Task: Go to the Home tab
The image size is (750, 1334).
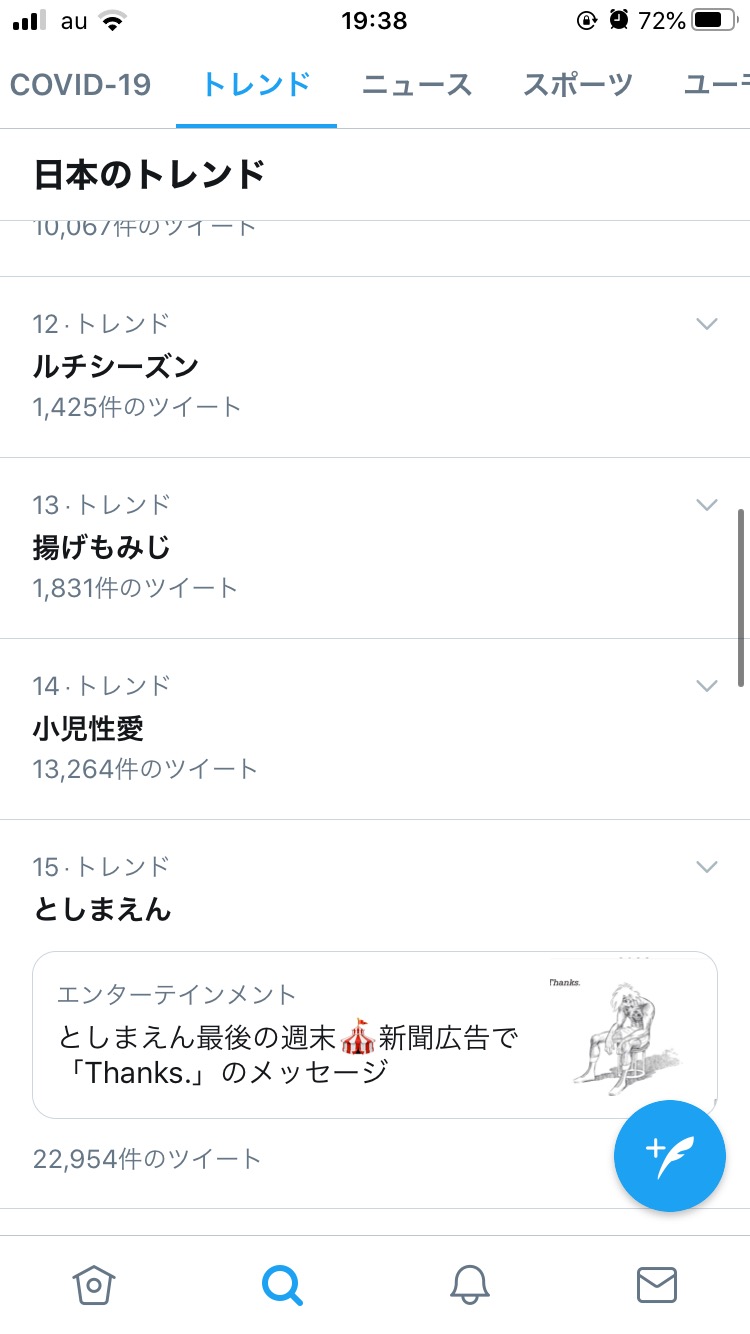Action: [94, 1284]
